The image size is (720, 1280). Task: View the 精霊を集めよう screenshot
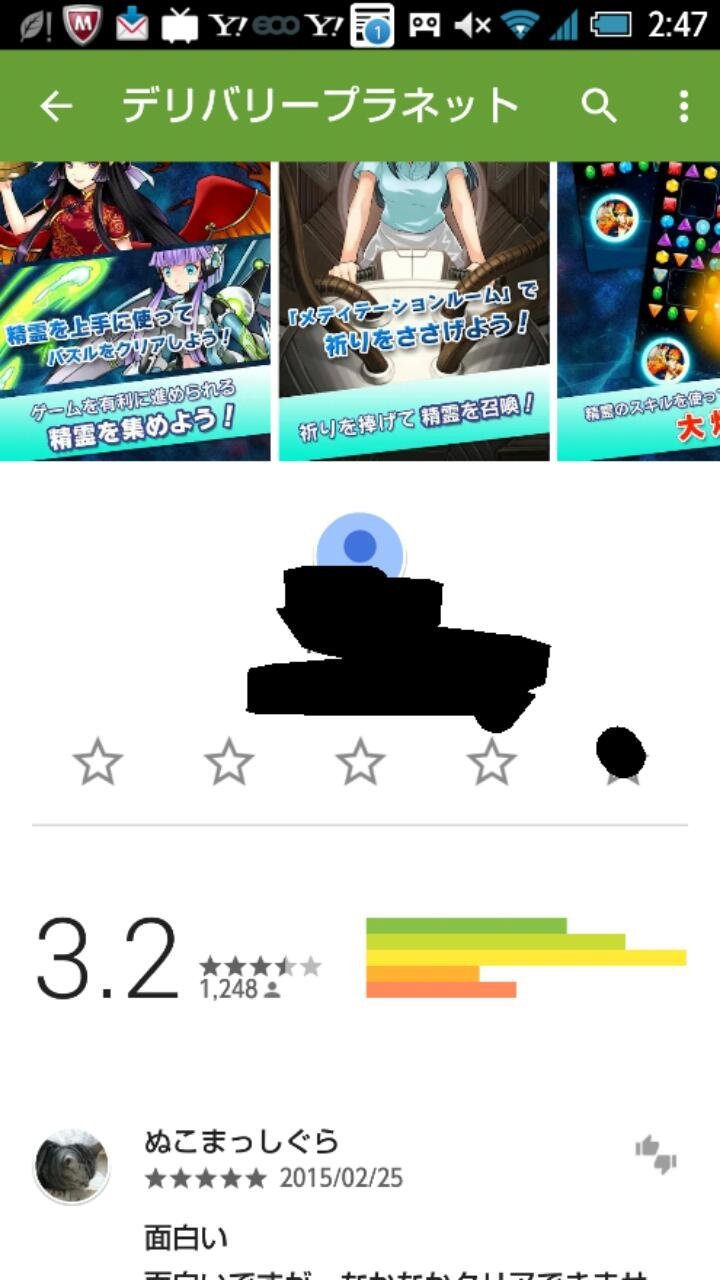pyautogui.click(x=135, y=311)
